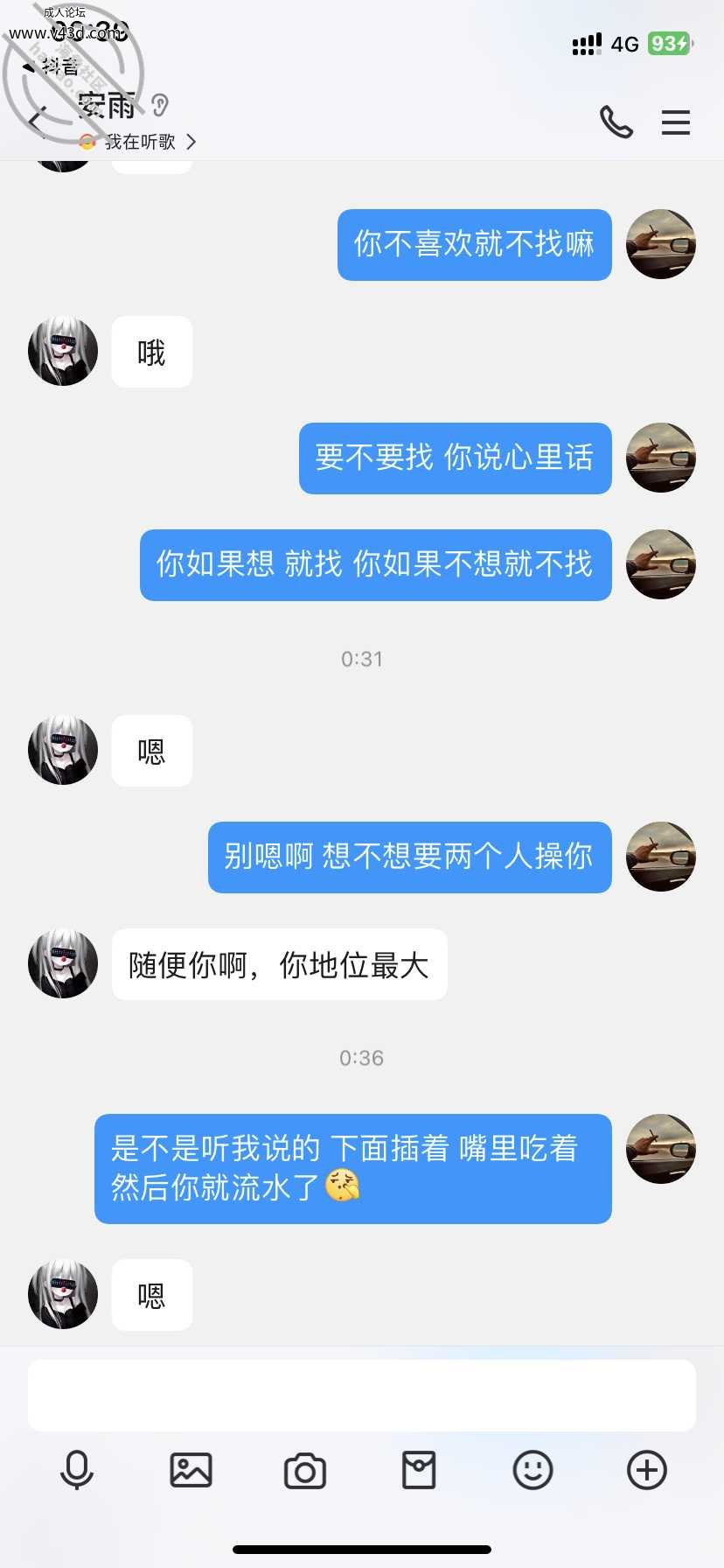Start a voice call with 安雨

[616, 122]
